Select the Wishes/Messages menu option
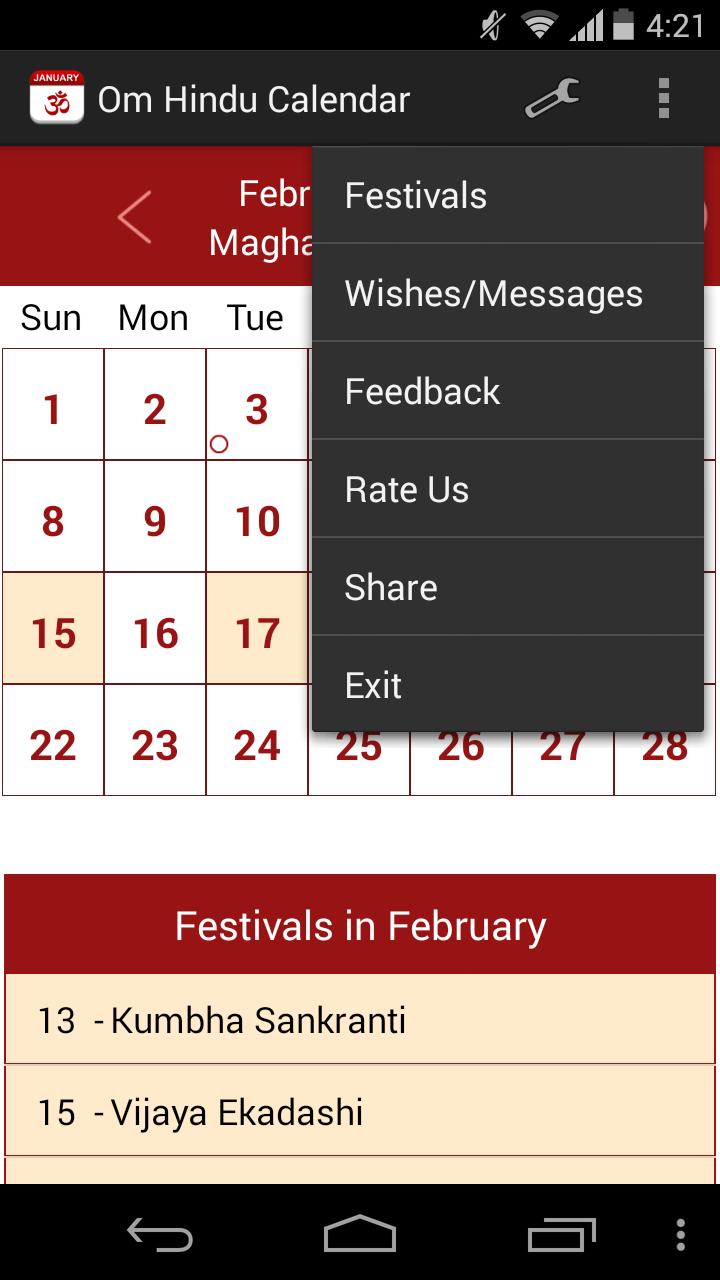This screenshot has height=1280, width=720. point(507,294)
